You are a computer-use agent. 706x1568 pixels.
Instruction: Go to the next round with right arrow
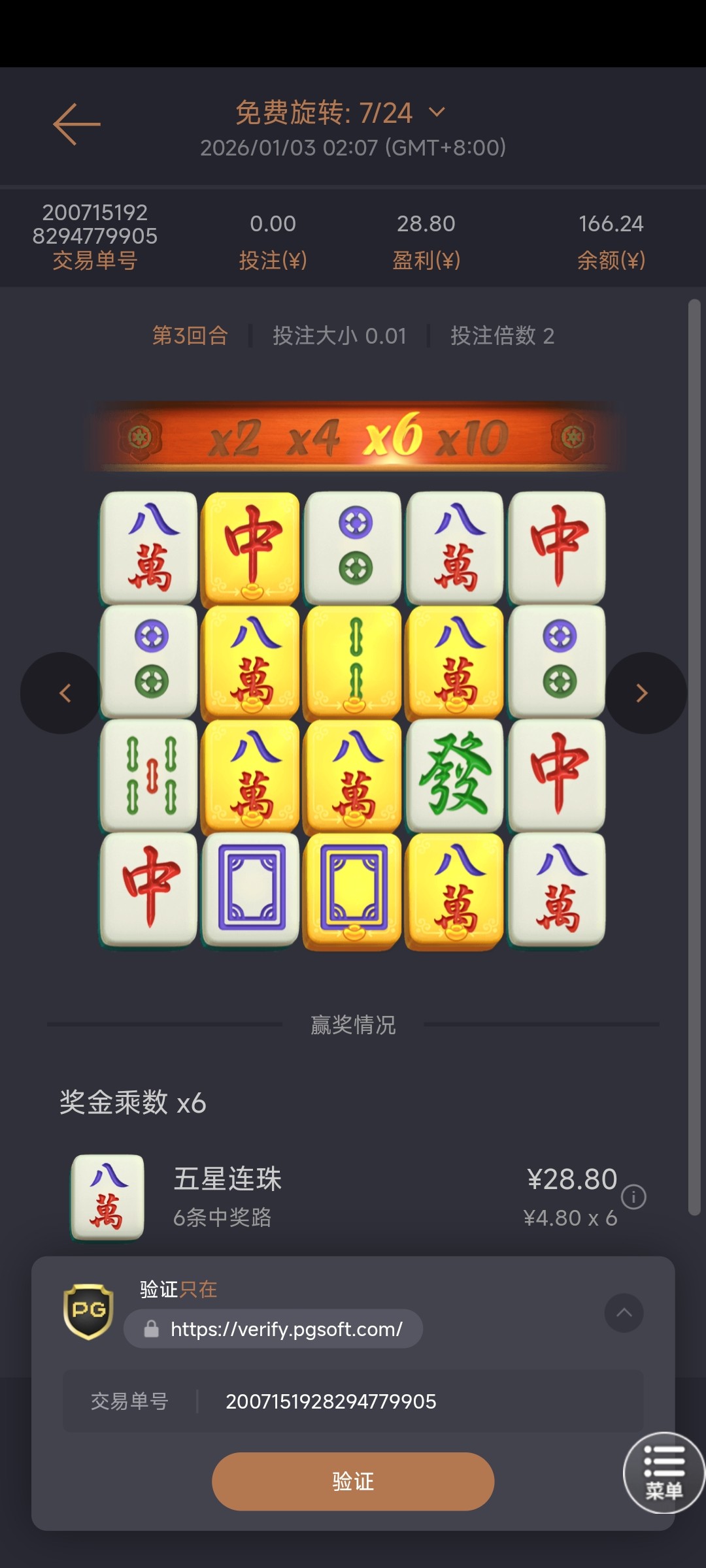[643, 693]
